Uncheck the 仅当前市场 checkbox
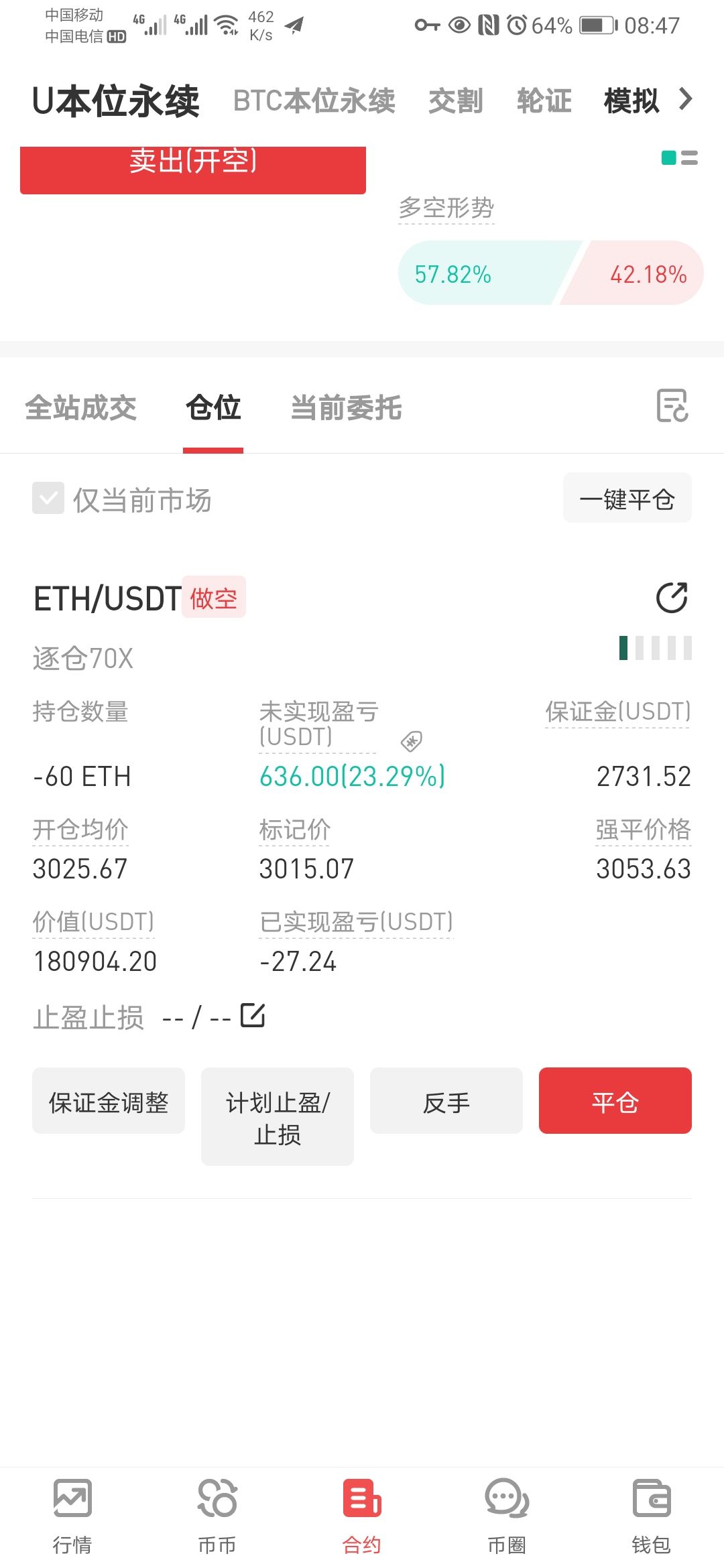724x1568 pixels. click(48, 498)
